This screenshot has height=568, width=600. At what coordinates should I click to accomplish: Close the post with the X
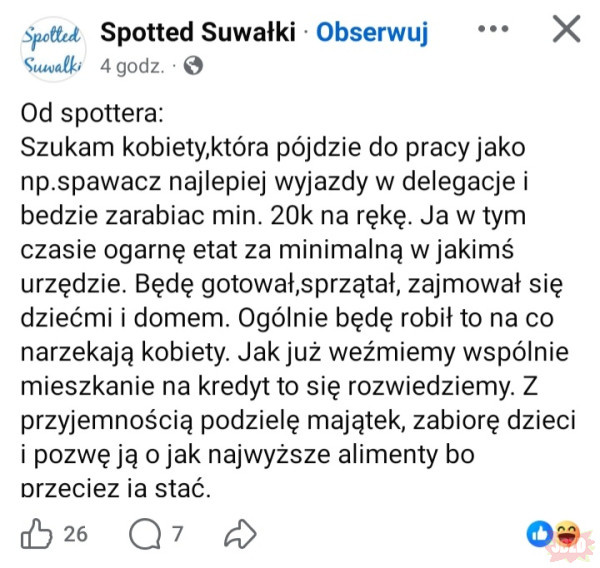click(x=566, y=30)
